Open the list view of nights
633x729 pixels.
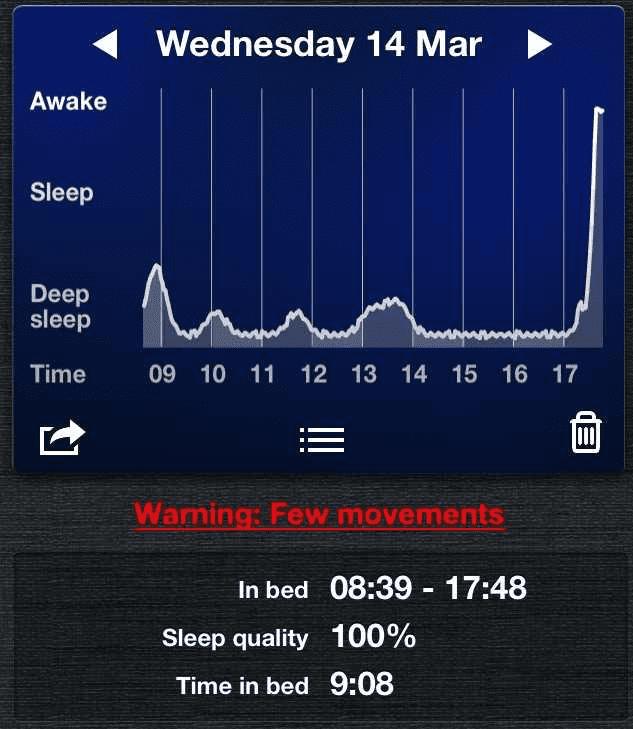pyautogui.click(x=322, y=438)
